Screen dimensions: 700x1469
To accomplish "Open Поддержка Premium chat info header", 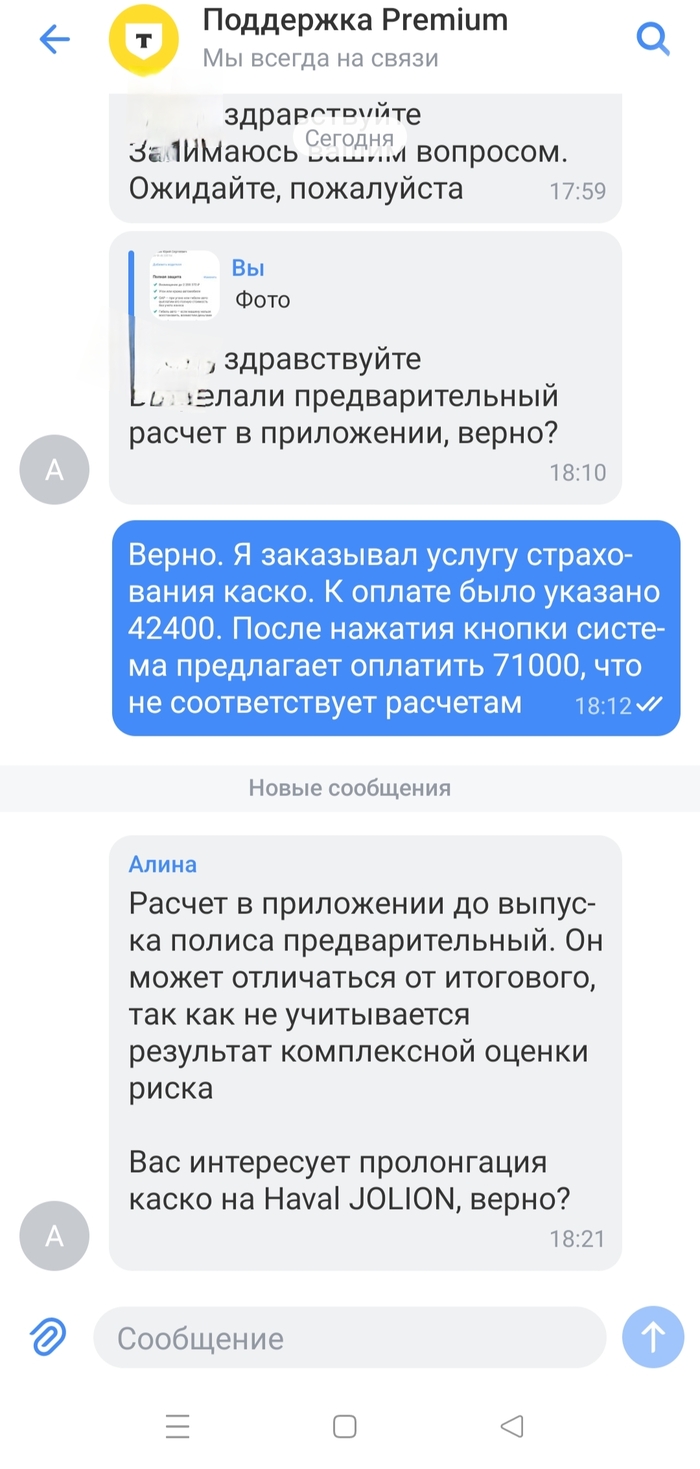I will tap(354, 38).
